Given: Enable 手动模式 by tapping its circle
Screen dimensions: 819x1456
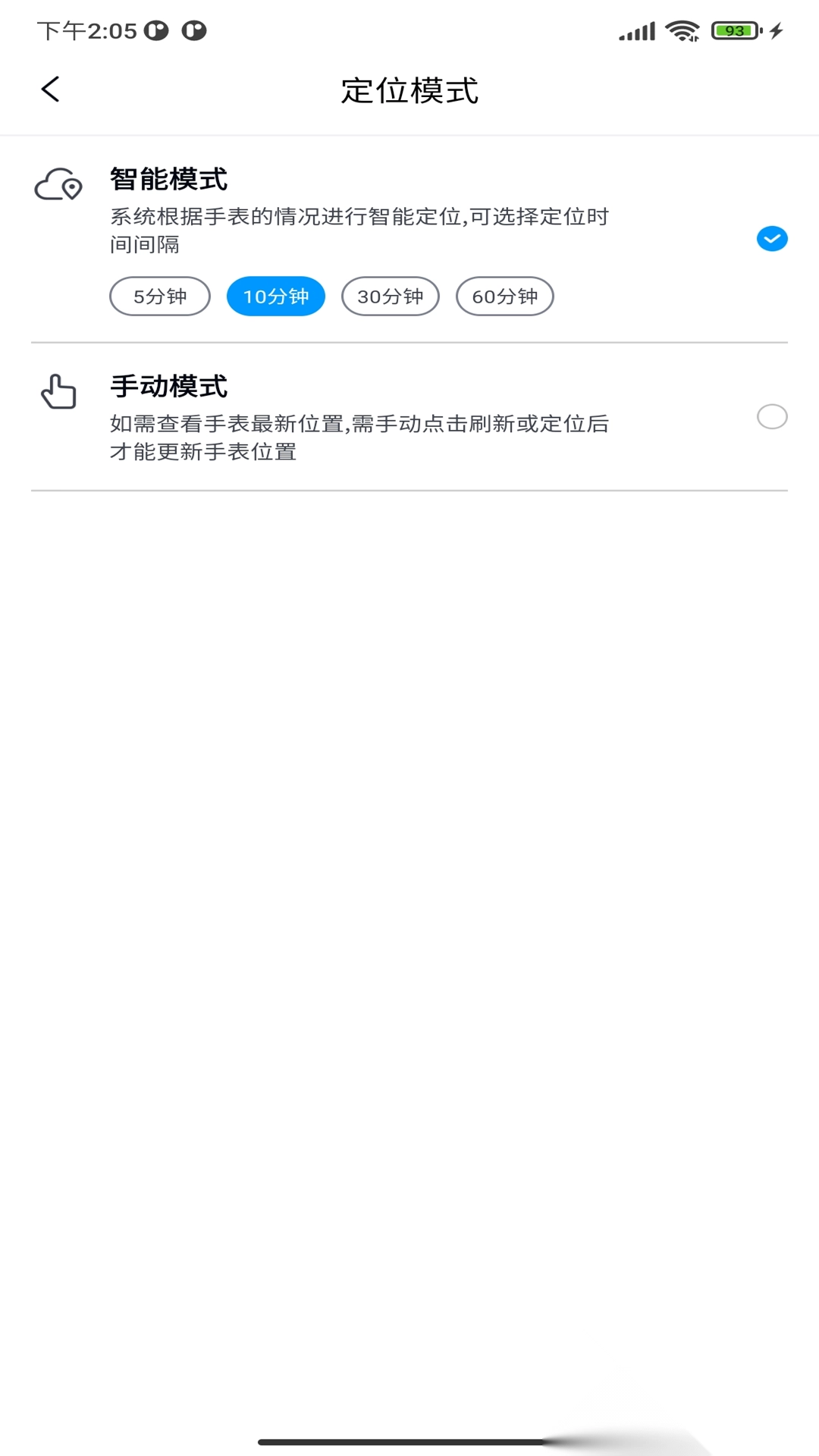Looking at the screenshot, I should pyautogui.click(x=772, y=417).
